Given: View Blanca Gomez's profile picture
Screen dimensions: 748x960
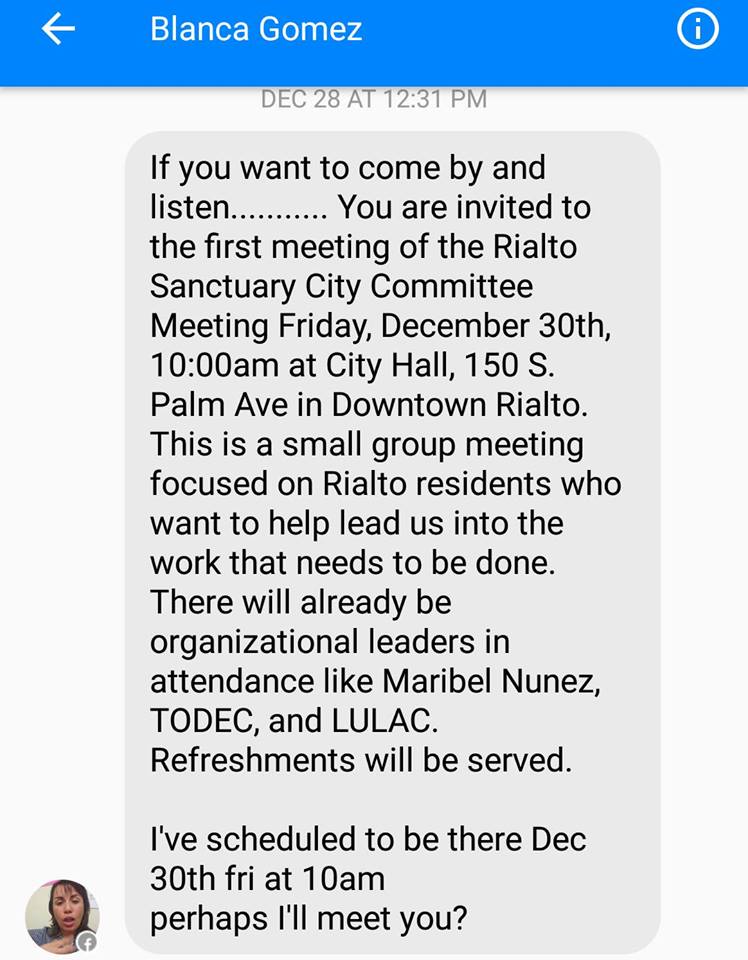Looking at the screenshot, I should point(61,915).
